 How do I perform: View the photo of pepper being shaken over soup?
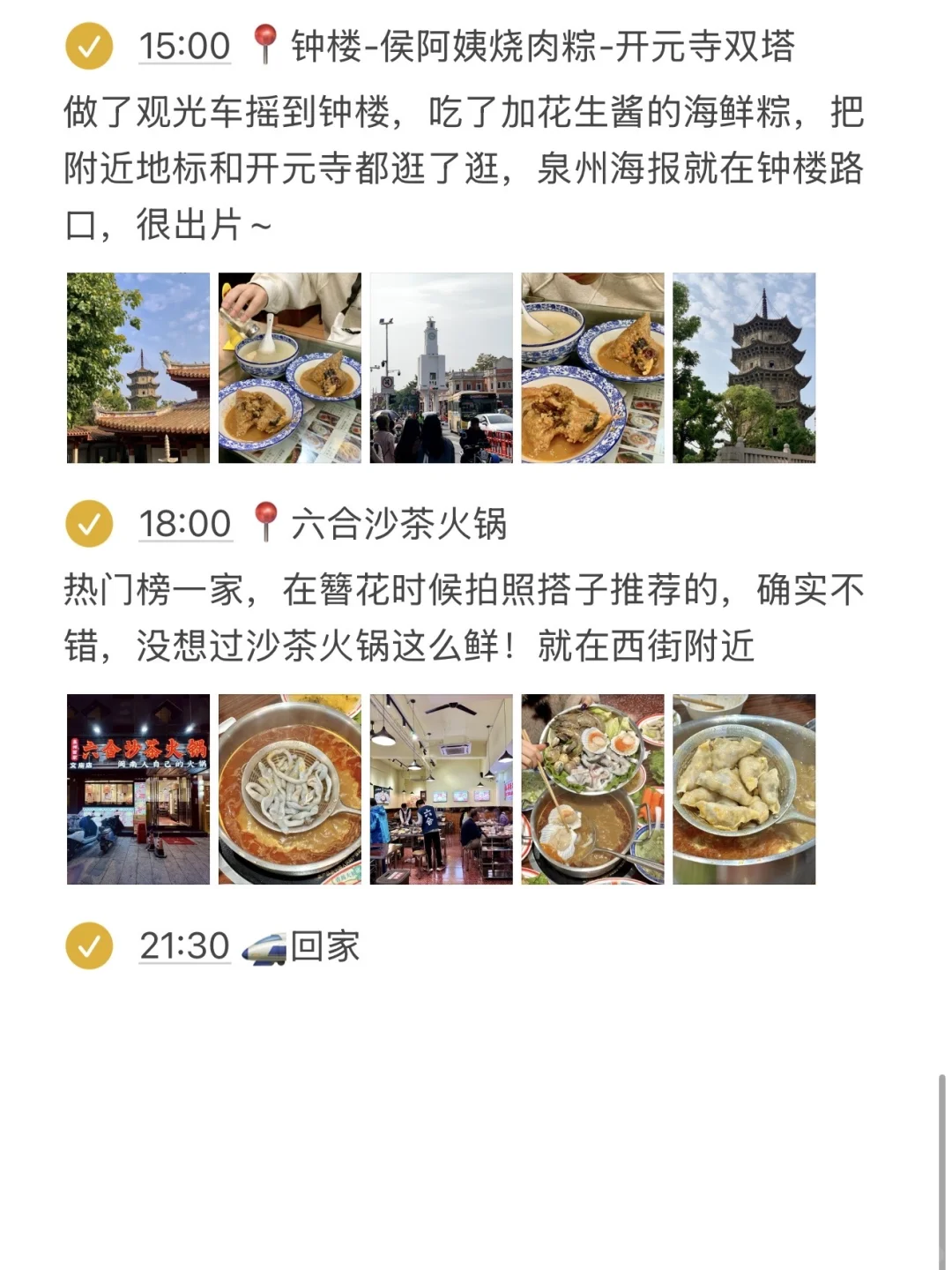tap(290, 368)
